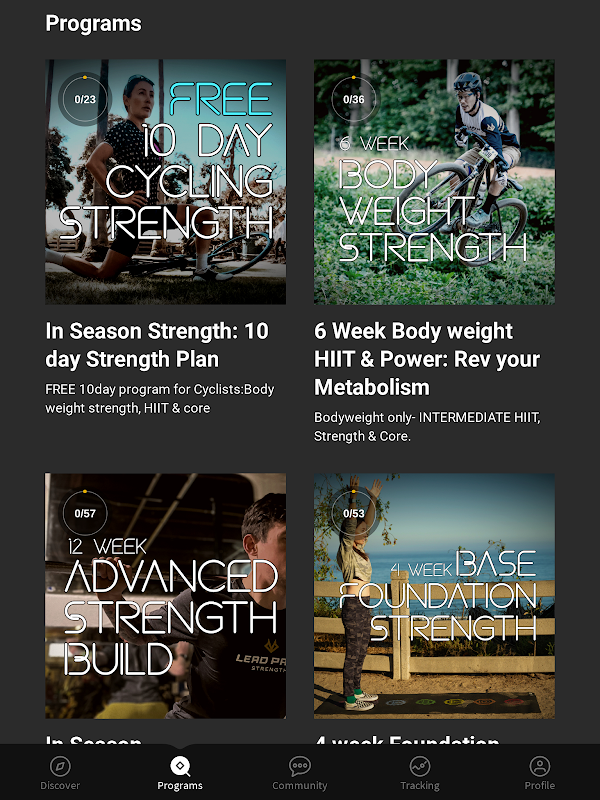Go to the Community tab
Viewport: 600px width, 800px height.
tap(300, 772)
